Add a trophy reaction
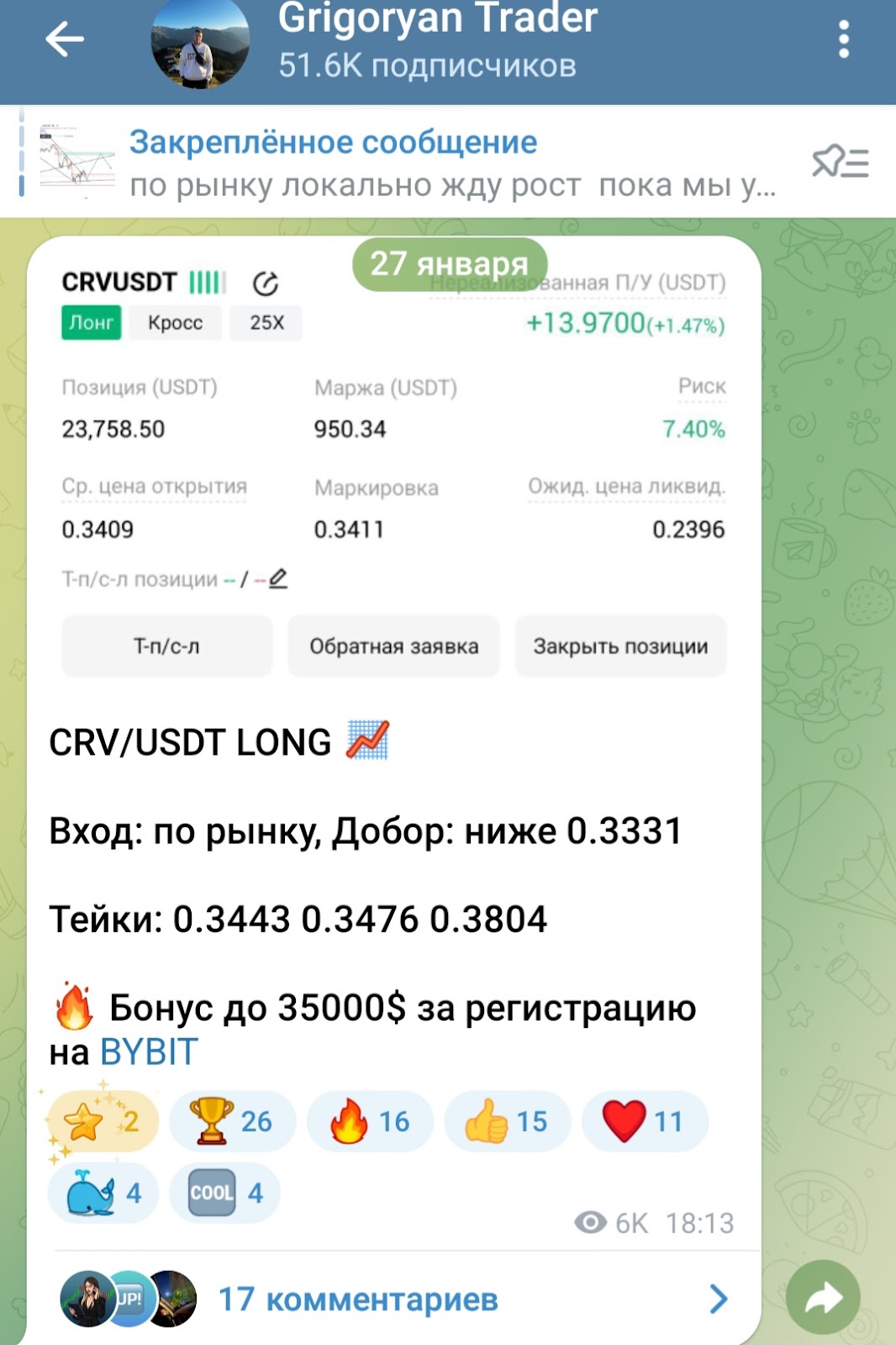896x1345 pixels. (x=232, y=1121)
